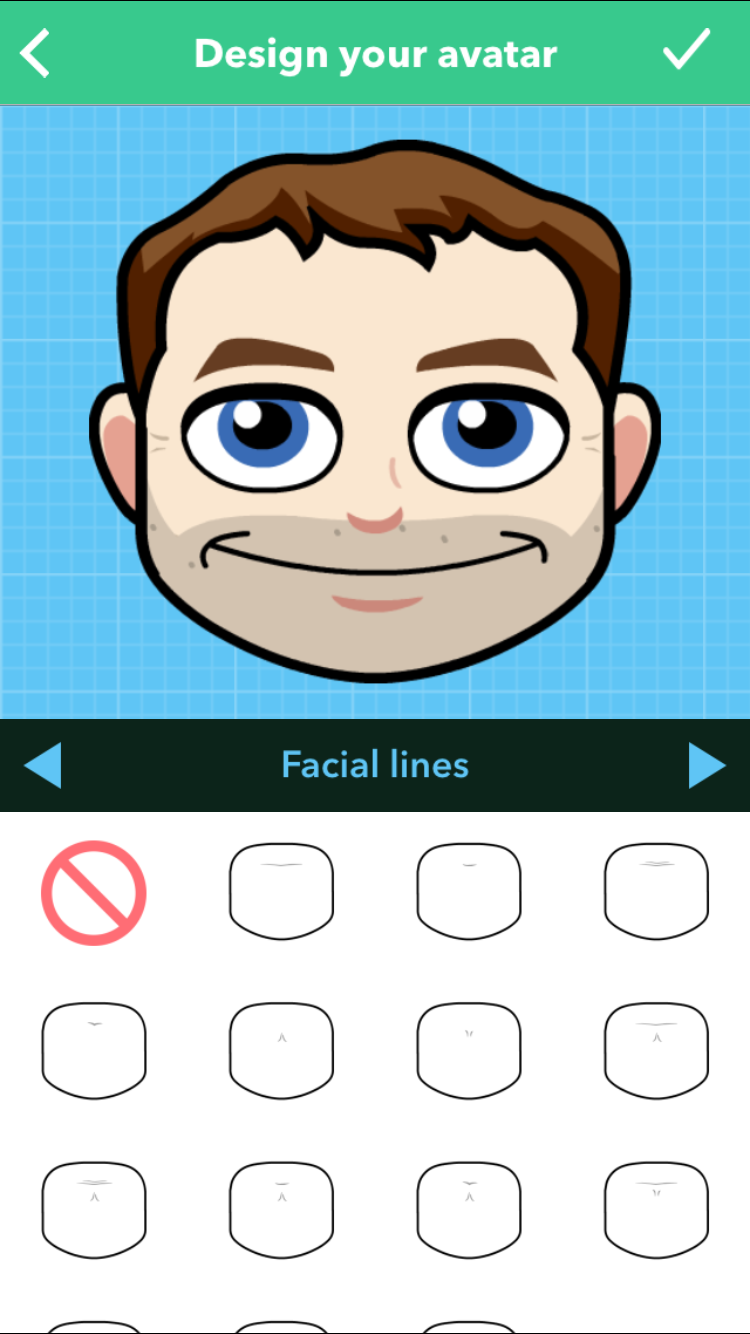750x1334 pixels.
Task: Select double forehead lines with upward caret option
Action: point(94,1210)
